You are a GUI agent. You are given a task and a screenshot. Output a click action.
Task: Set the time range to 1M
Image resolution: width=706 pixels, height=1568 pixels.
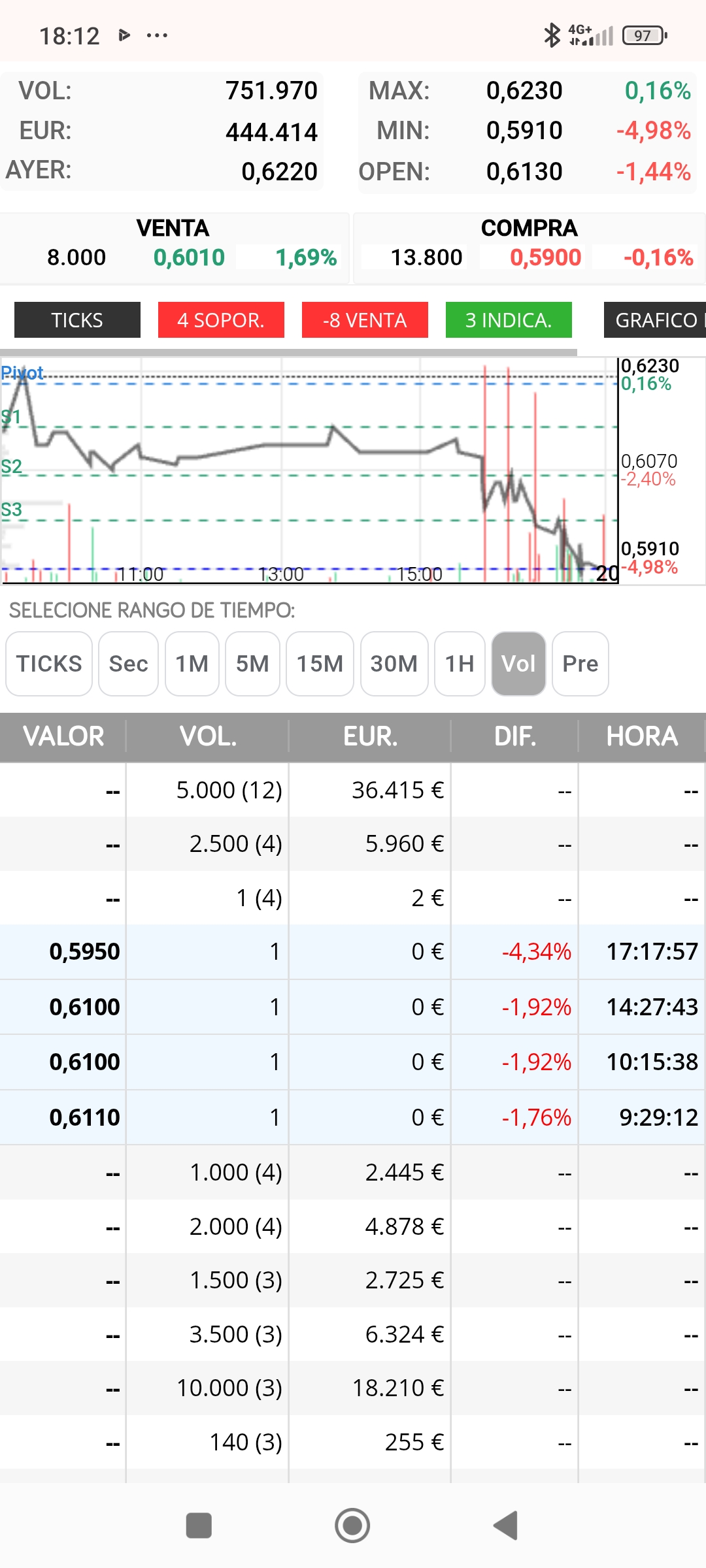tap(192, 664)
